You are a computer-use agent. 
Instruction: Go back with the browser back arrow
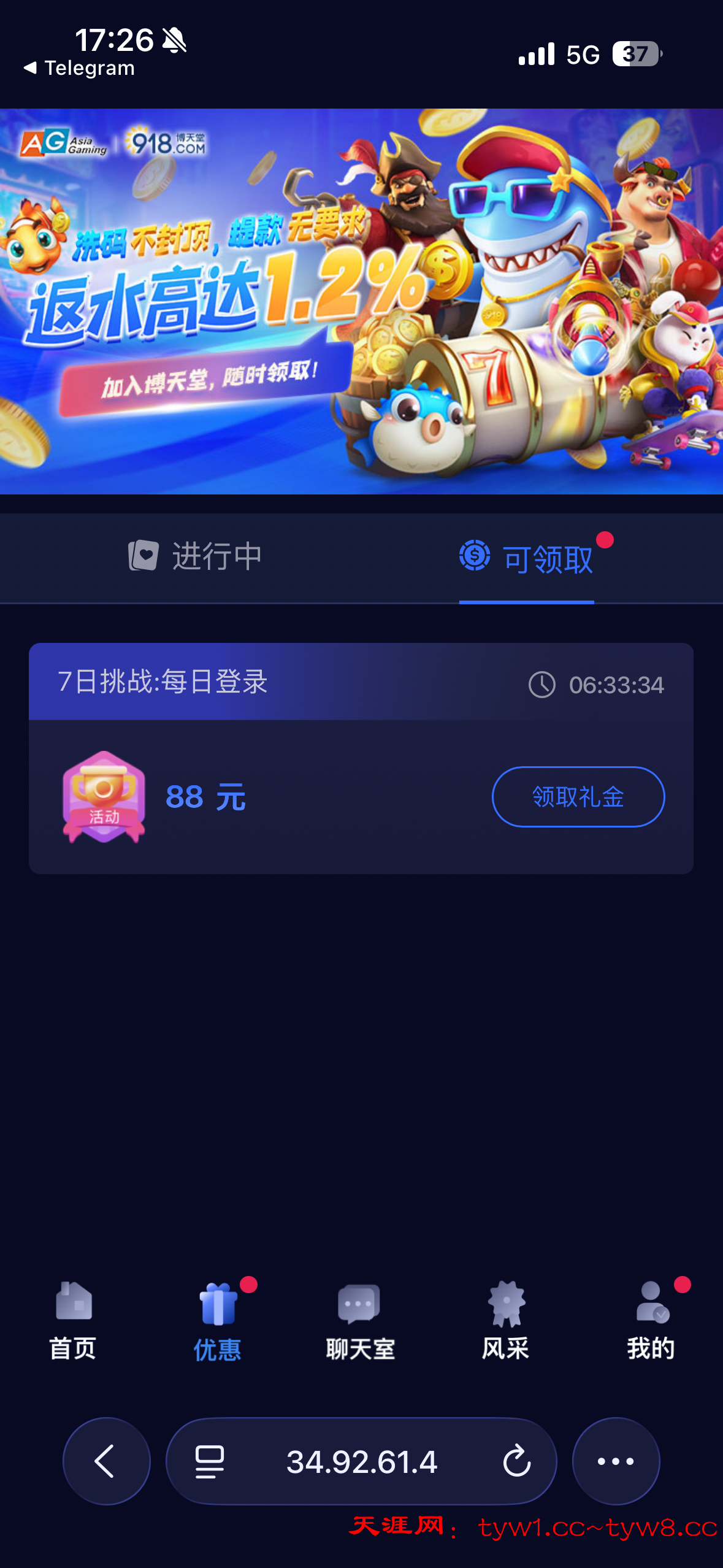tap(106, 1461)
